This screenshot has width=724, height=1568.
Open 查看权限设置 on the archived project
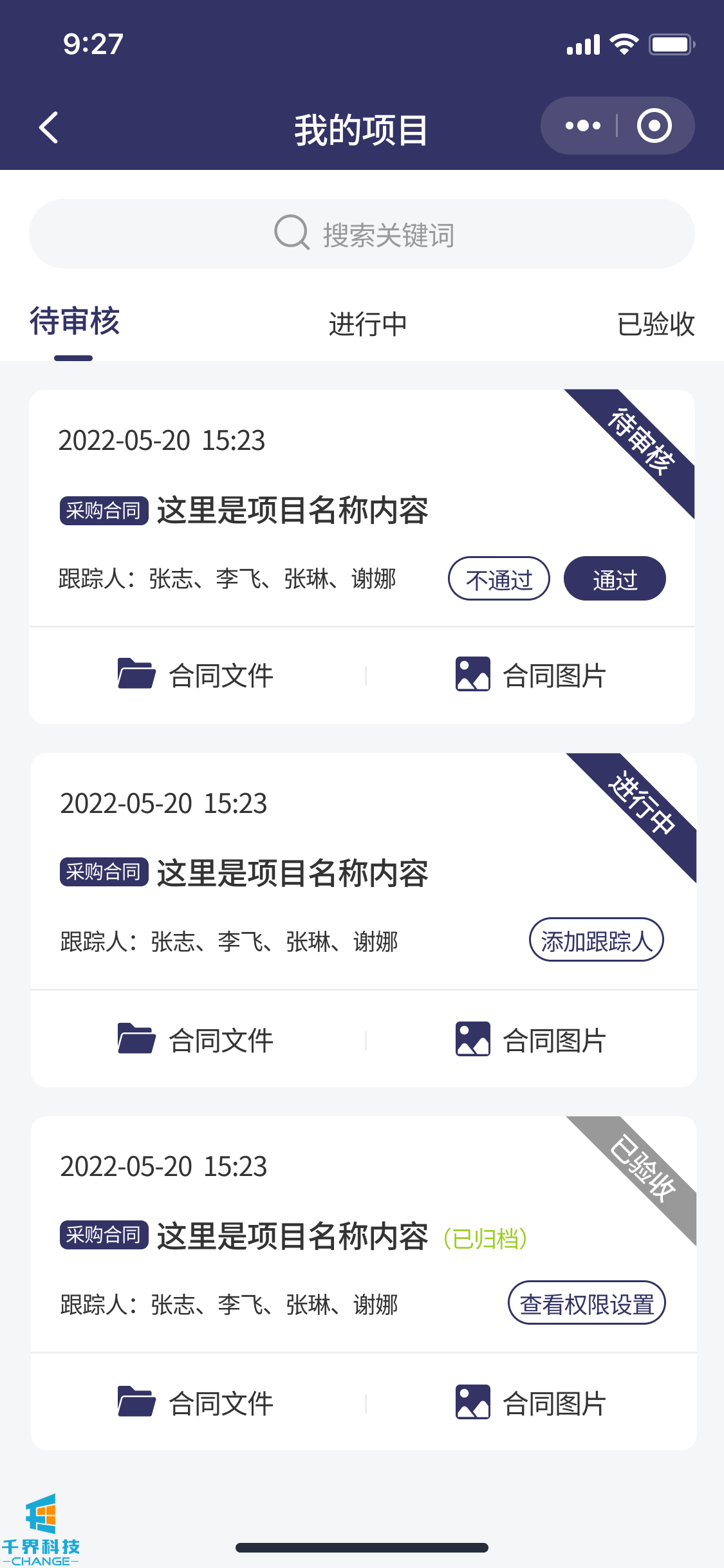[586, 1303]
